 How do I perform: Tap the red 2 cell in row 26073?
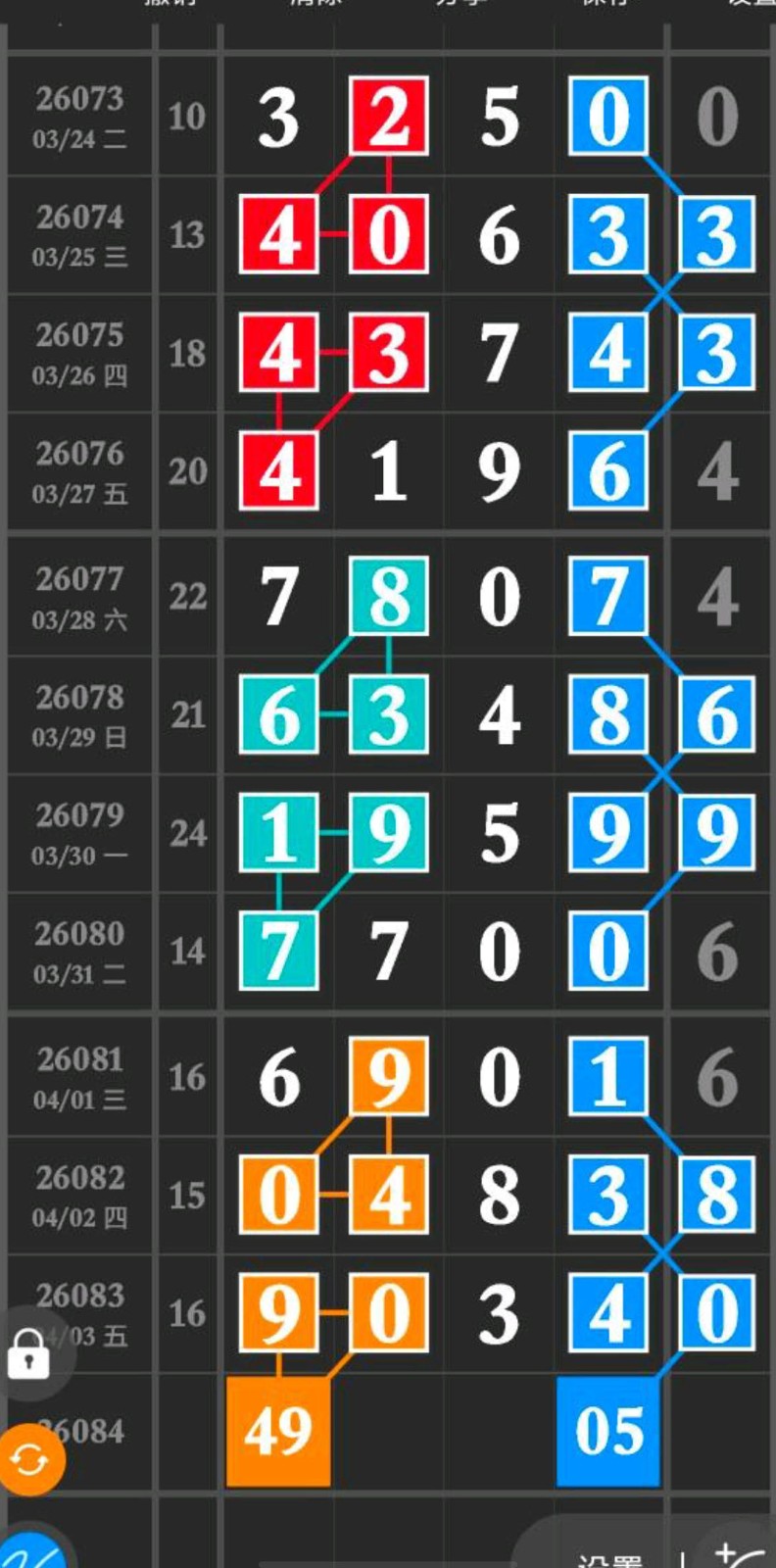(x=388, y=118)
